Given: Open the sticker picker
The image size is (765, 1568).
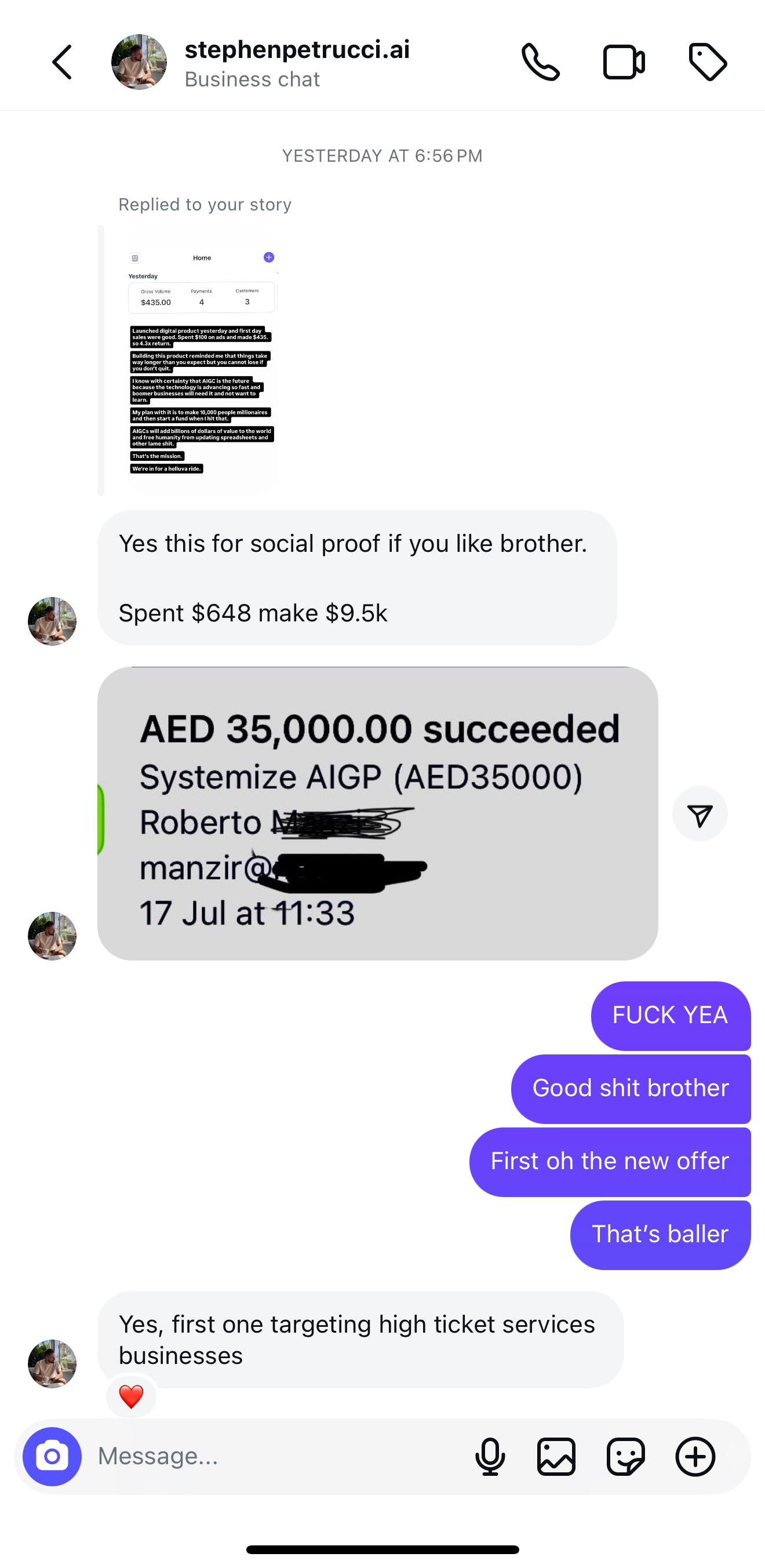Looking at the screenshot, I should (x=626, y=1457).
